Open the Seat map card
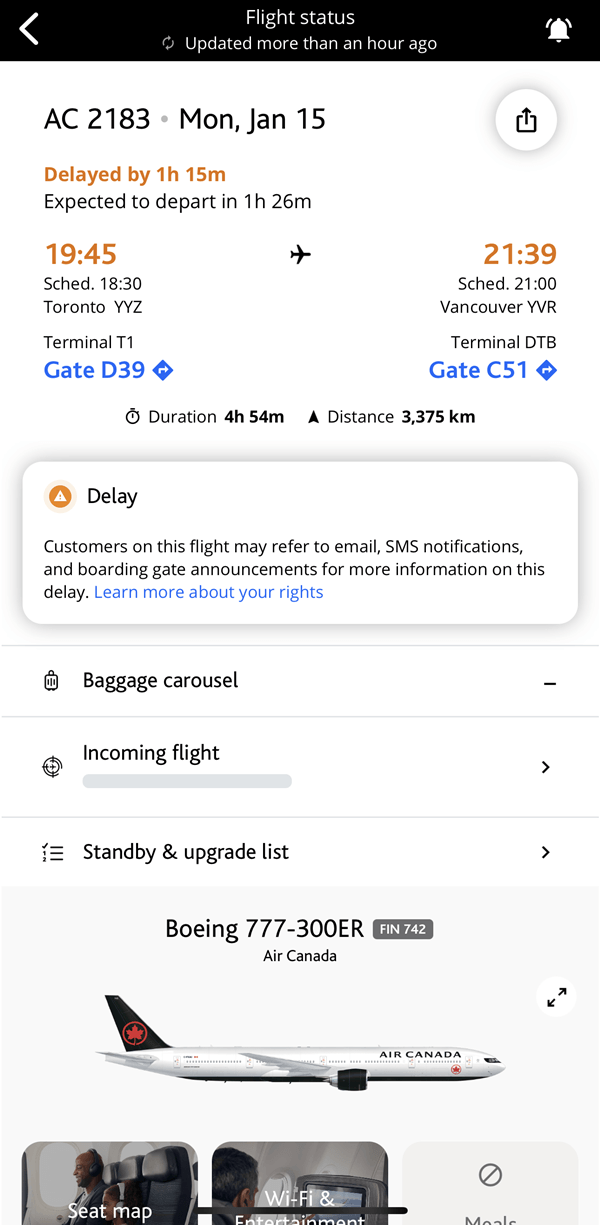The width and height of the screenshot is (600, 1225). pos(110,1183)
